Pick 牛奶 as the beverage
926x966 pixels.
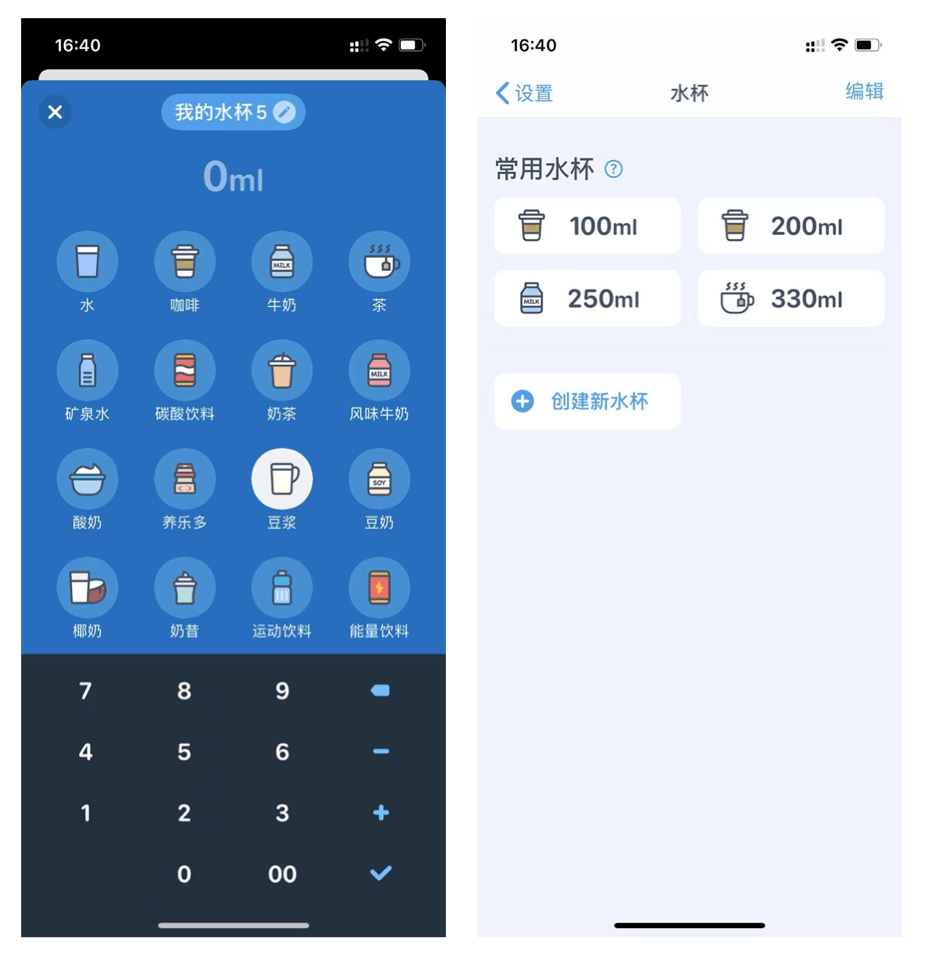click(282, 262)
